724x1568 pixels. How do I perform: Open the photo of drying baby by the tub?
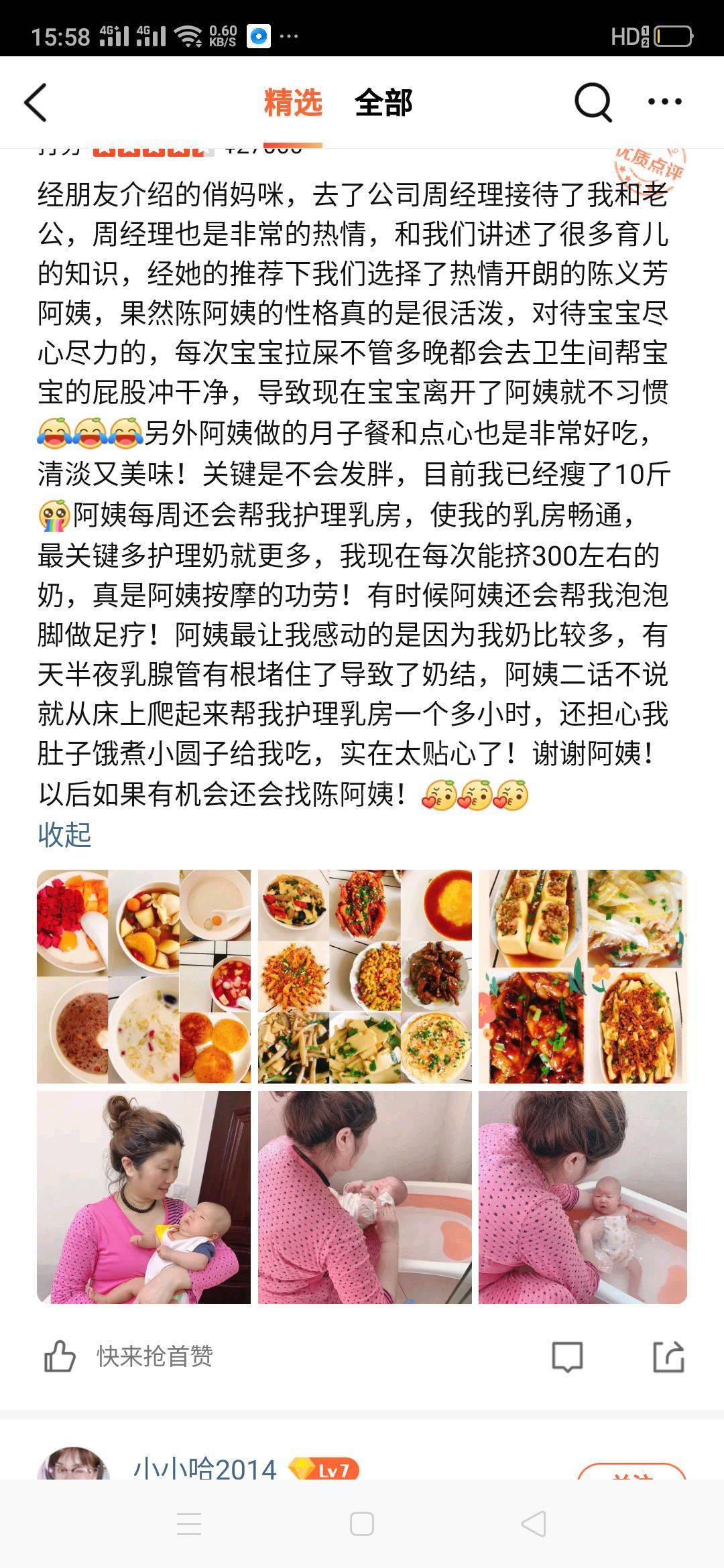pos(365,1197)
